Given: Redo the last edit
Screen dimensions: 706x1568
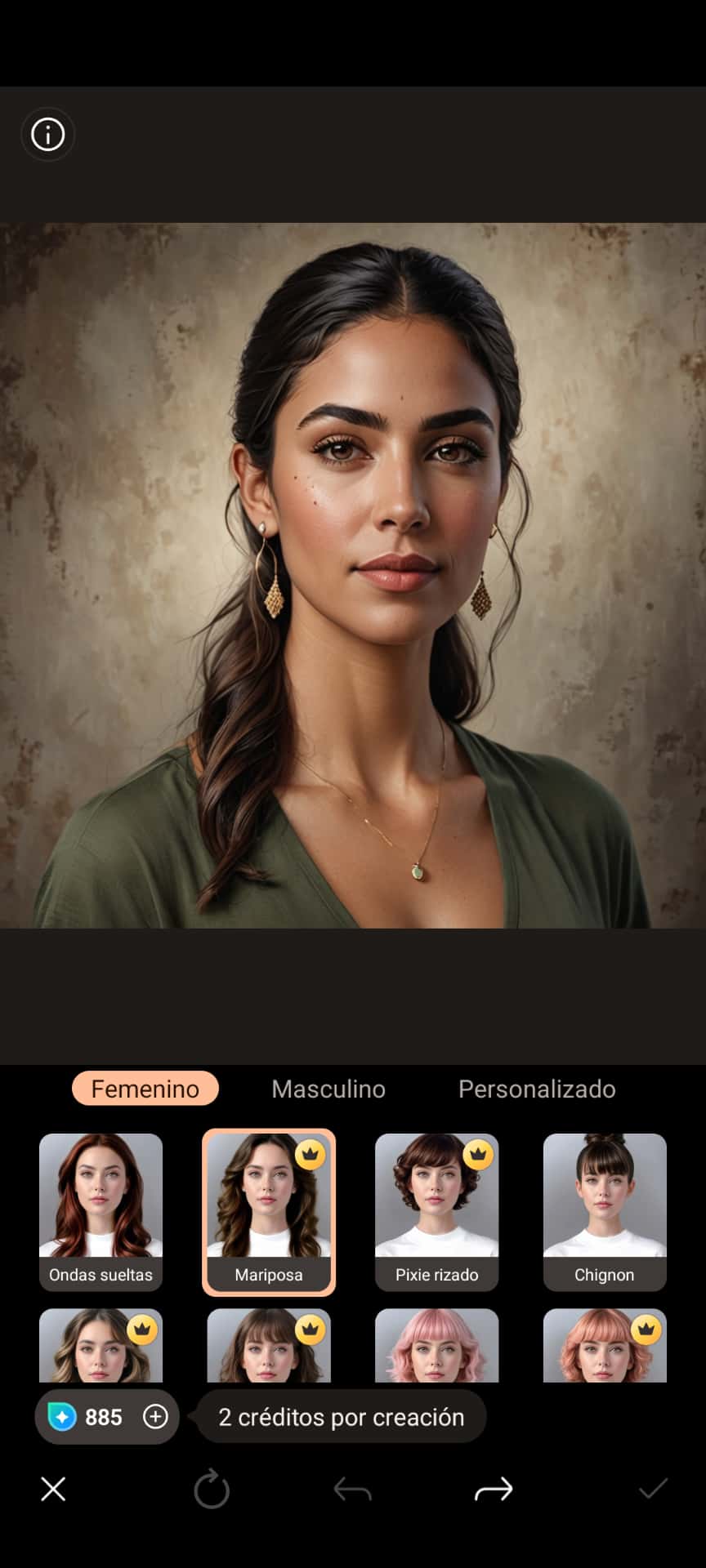Looking at the screenshot, I should [494, 1489].
